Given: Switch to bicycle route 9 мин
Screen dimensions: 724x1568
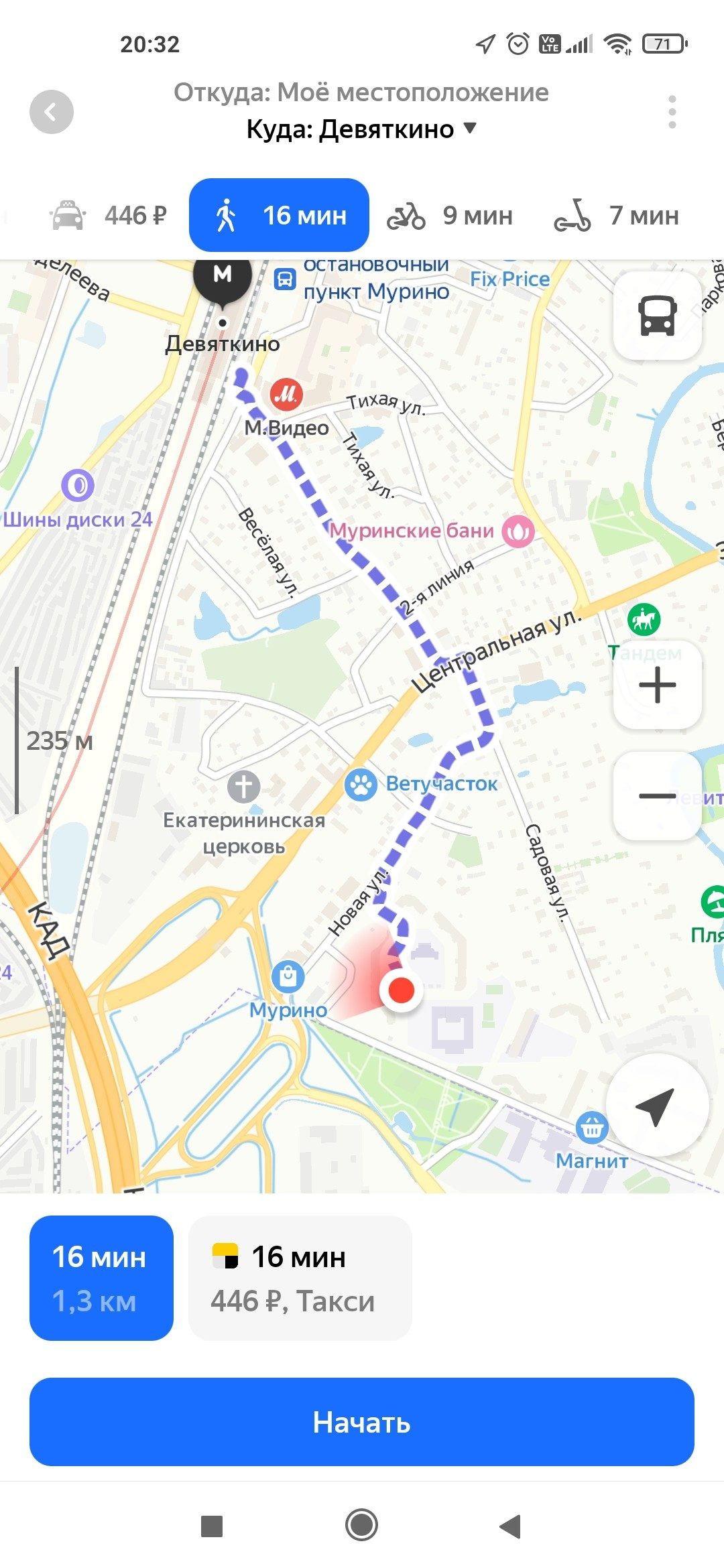Looking at the screenshot, I should [x=450, y=216].
